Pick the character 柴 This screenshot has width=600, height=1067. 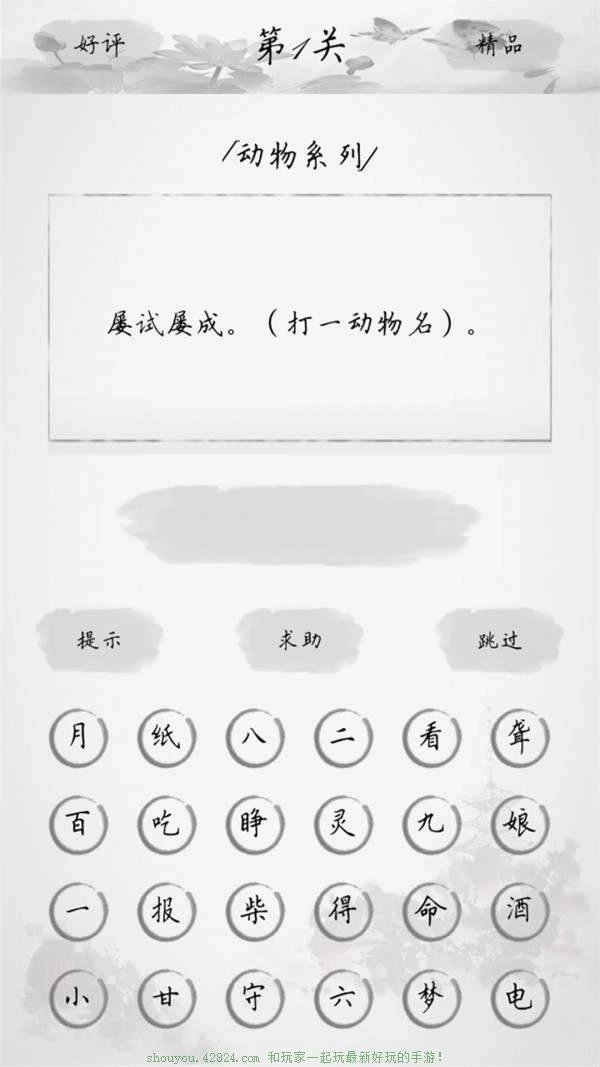(254, 911)
